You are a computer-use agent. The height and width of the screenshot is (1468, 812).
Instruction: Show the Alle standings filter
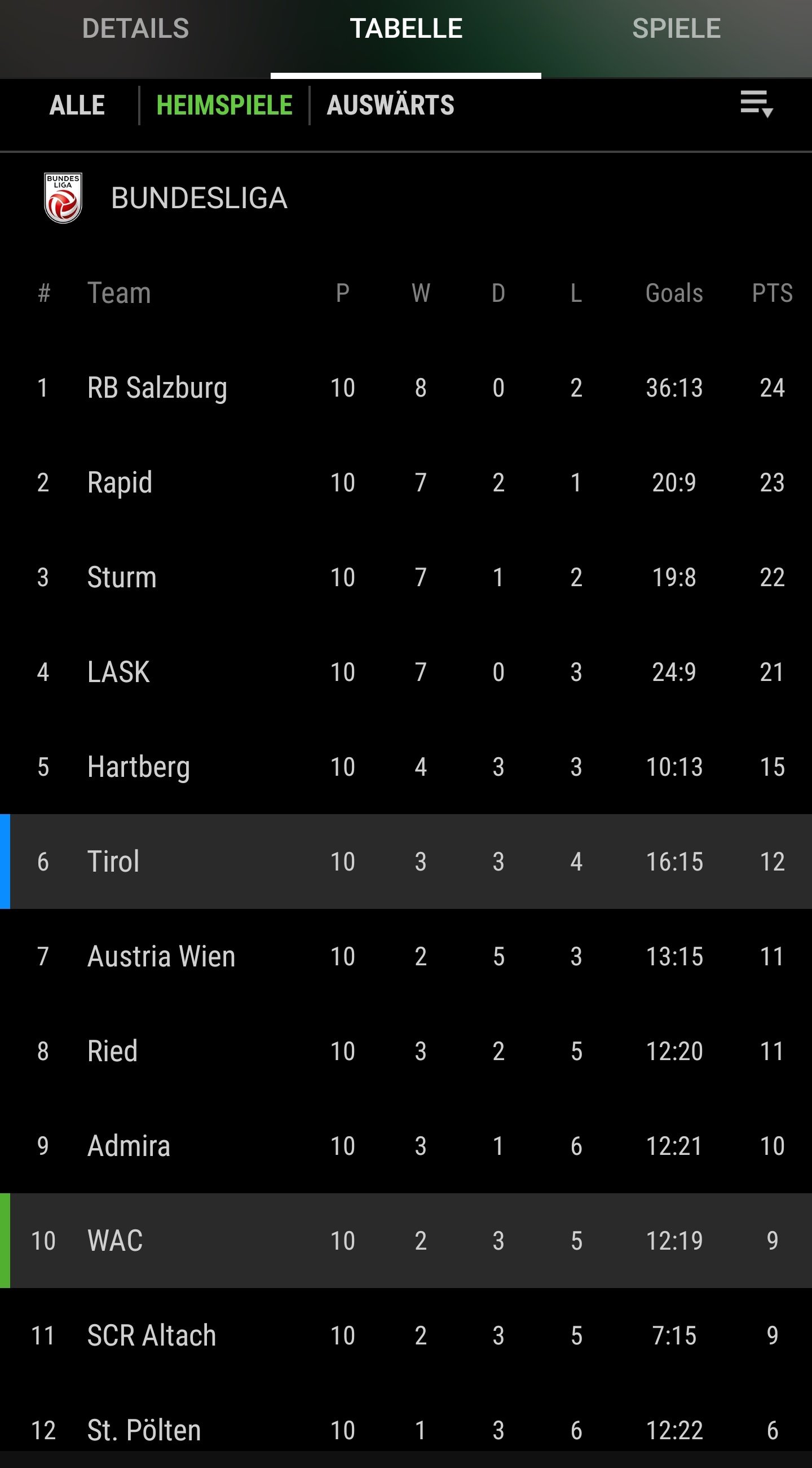click(77, 106)
